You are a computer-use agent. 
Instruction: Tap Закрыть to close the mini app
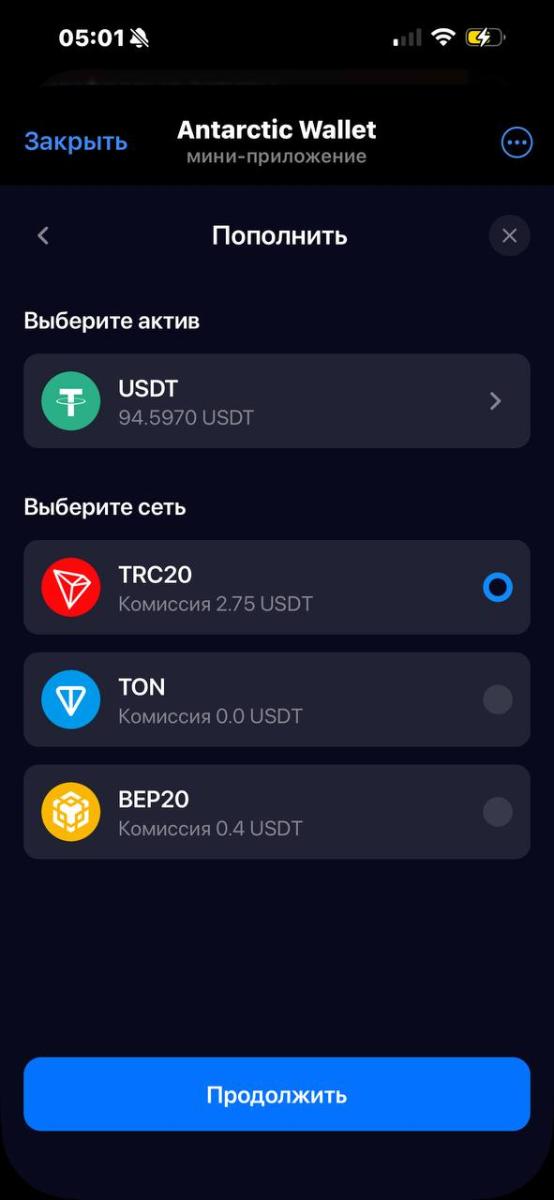[x=76, y=141]
